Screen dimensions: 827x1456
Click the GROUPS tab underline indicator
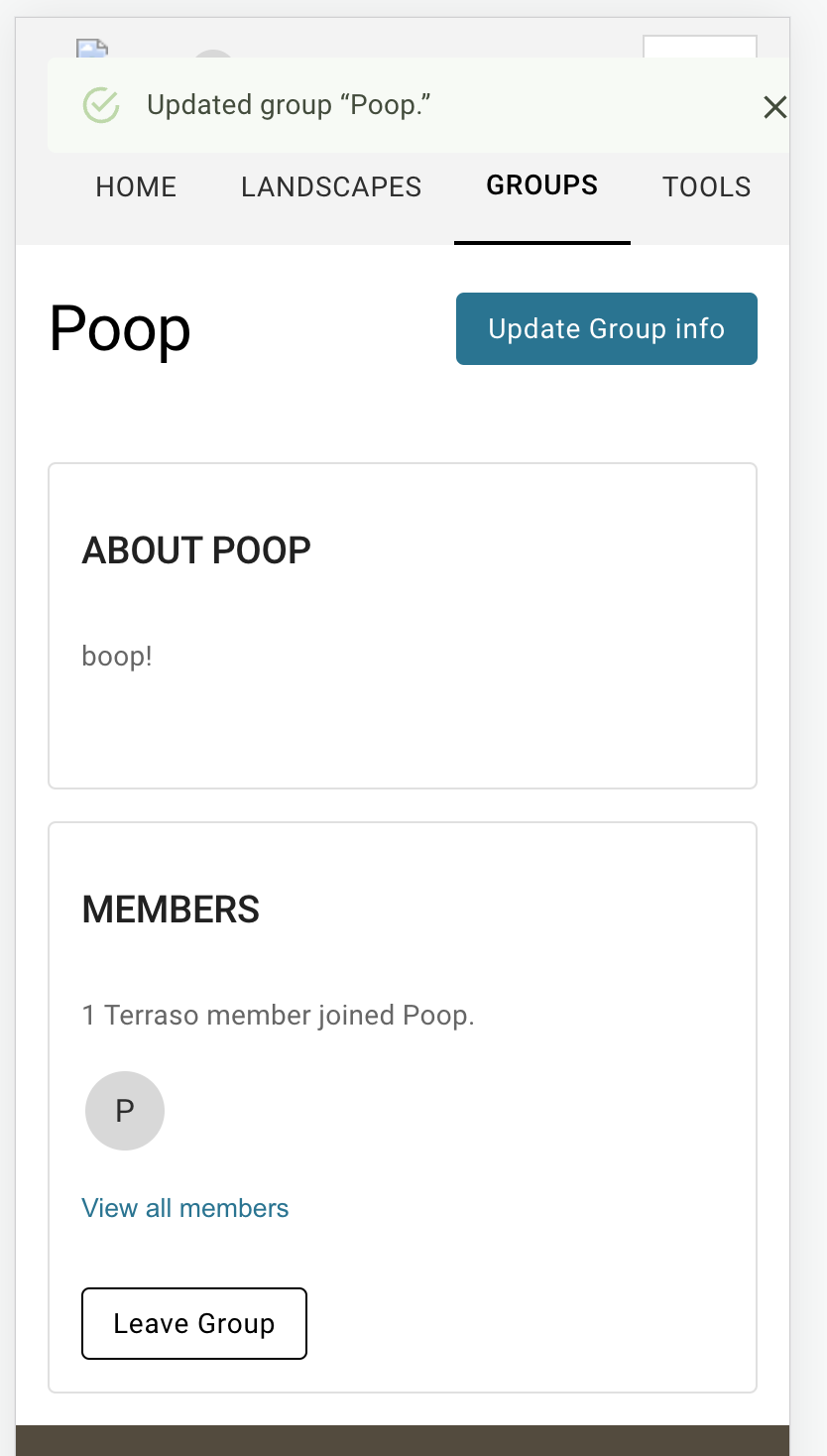tap(541, 240)
